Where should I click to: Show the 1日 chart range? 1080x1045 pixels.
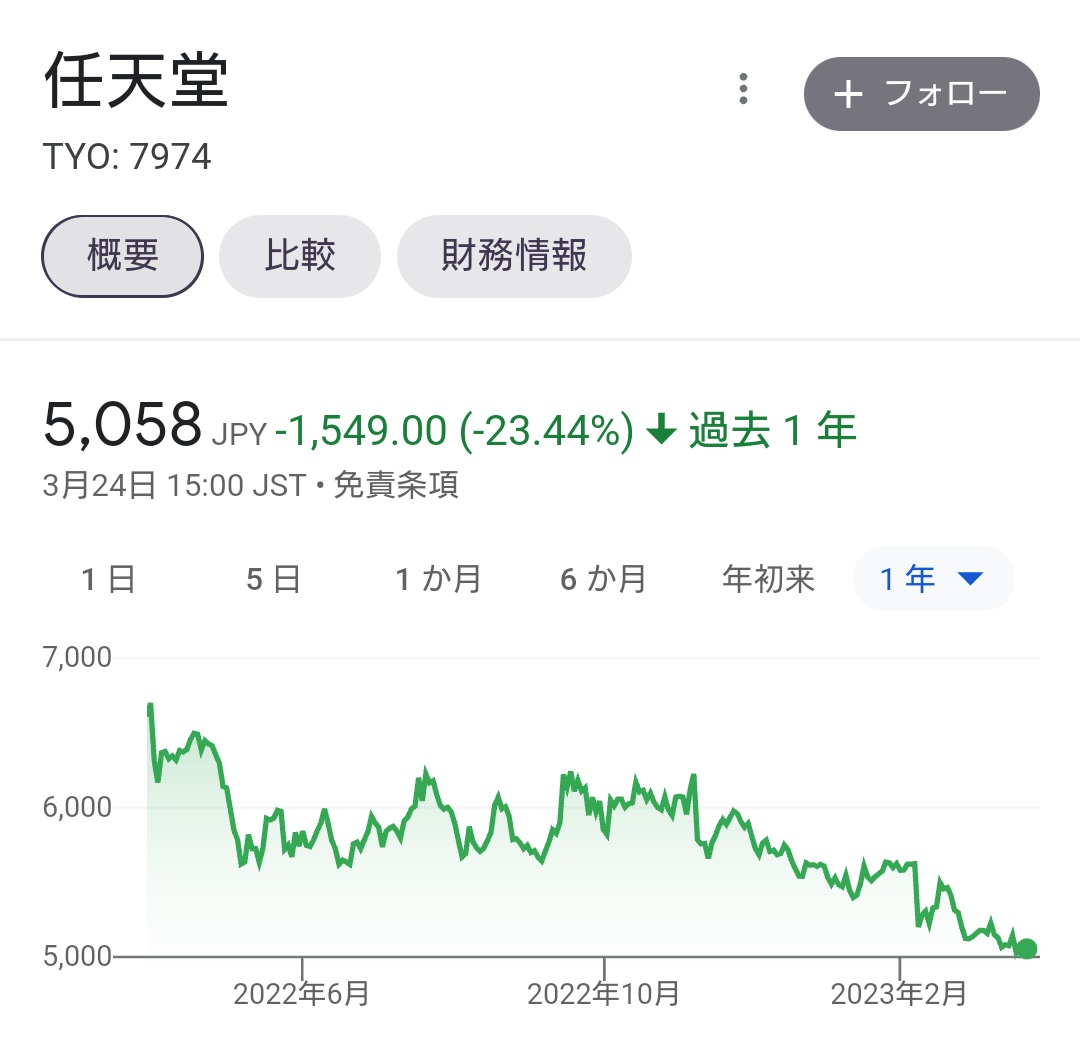108,579
